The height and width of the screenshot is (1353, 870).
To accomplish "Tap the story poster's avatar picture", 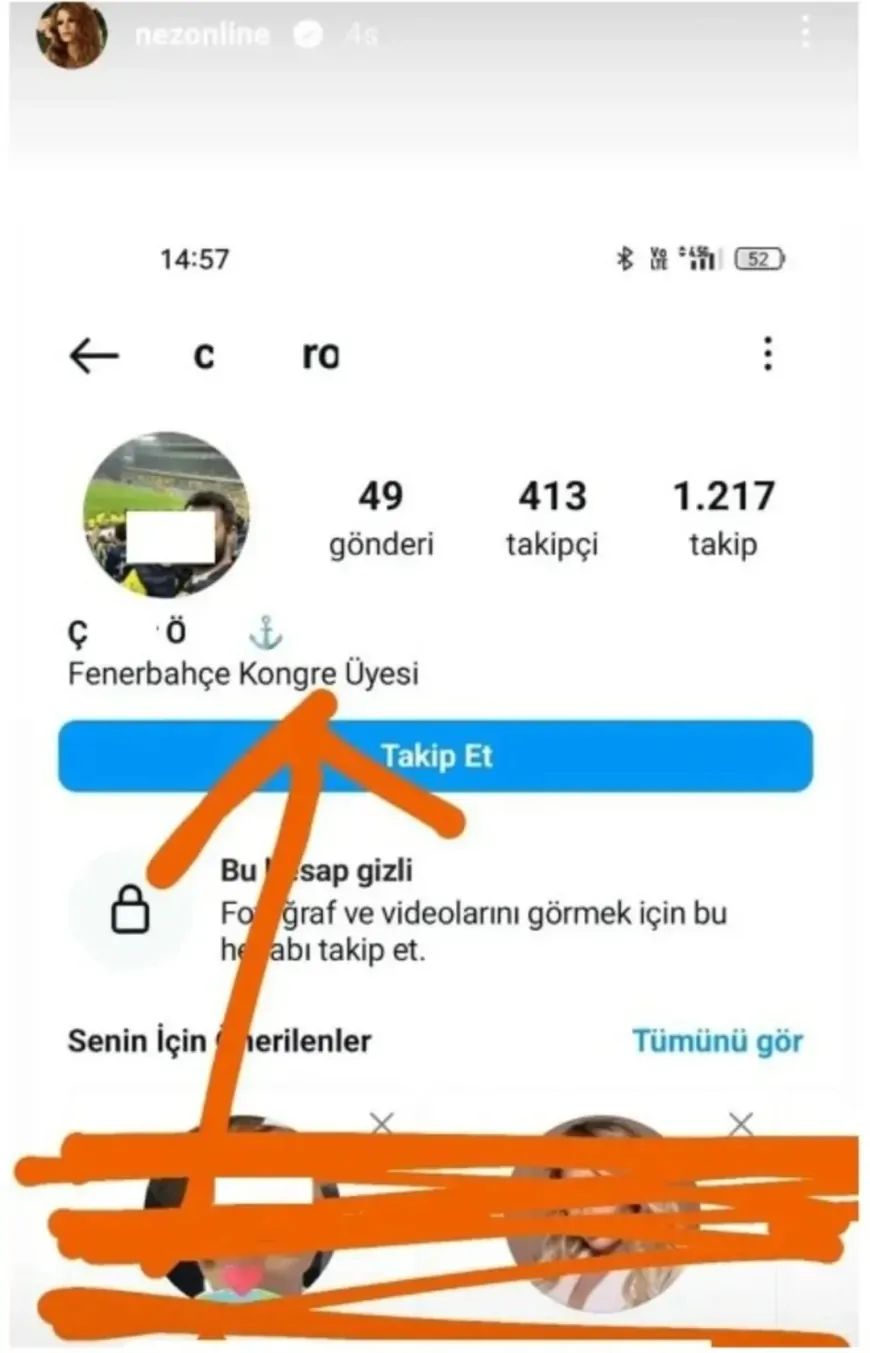I will pyautogui.click(x=72, y=35).
